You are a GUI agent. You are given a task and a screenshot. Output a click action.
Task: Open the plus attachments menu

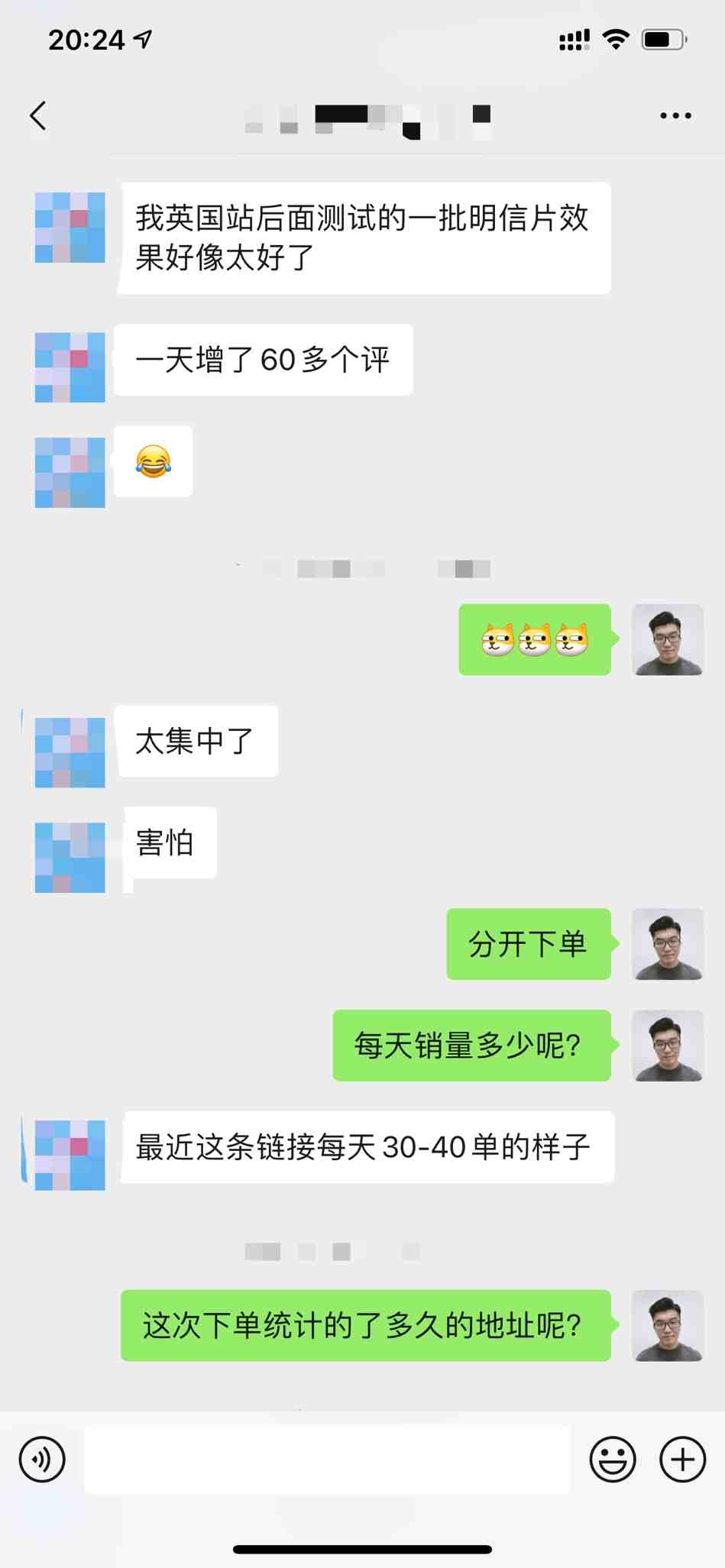[x=682, y=1460]
